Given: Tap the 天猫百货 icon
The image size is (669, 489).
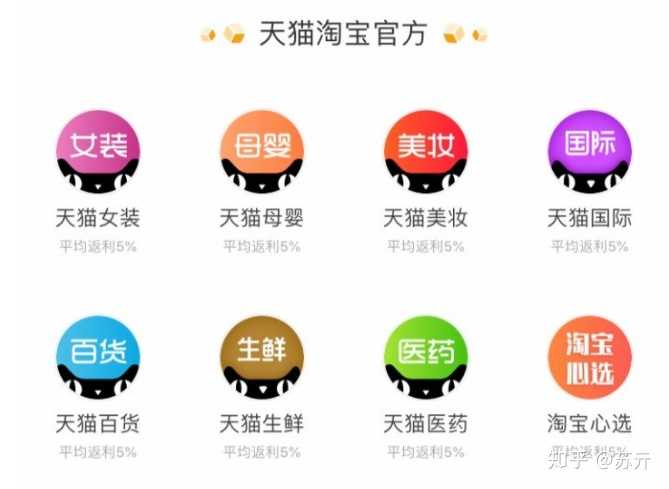Looking at the screenshot, I should point(98,357).
